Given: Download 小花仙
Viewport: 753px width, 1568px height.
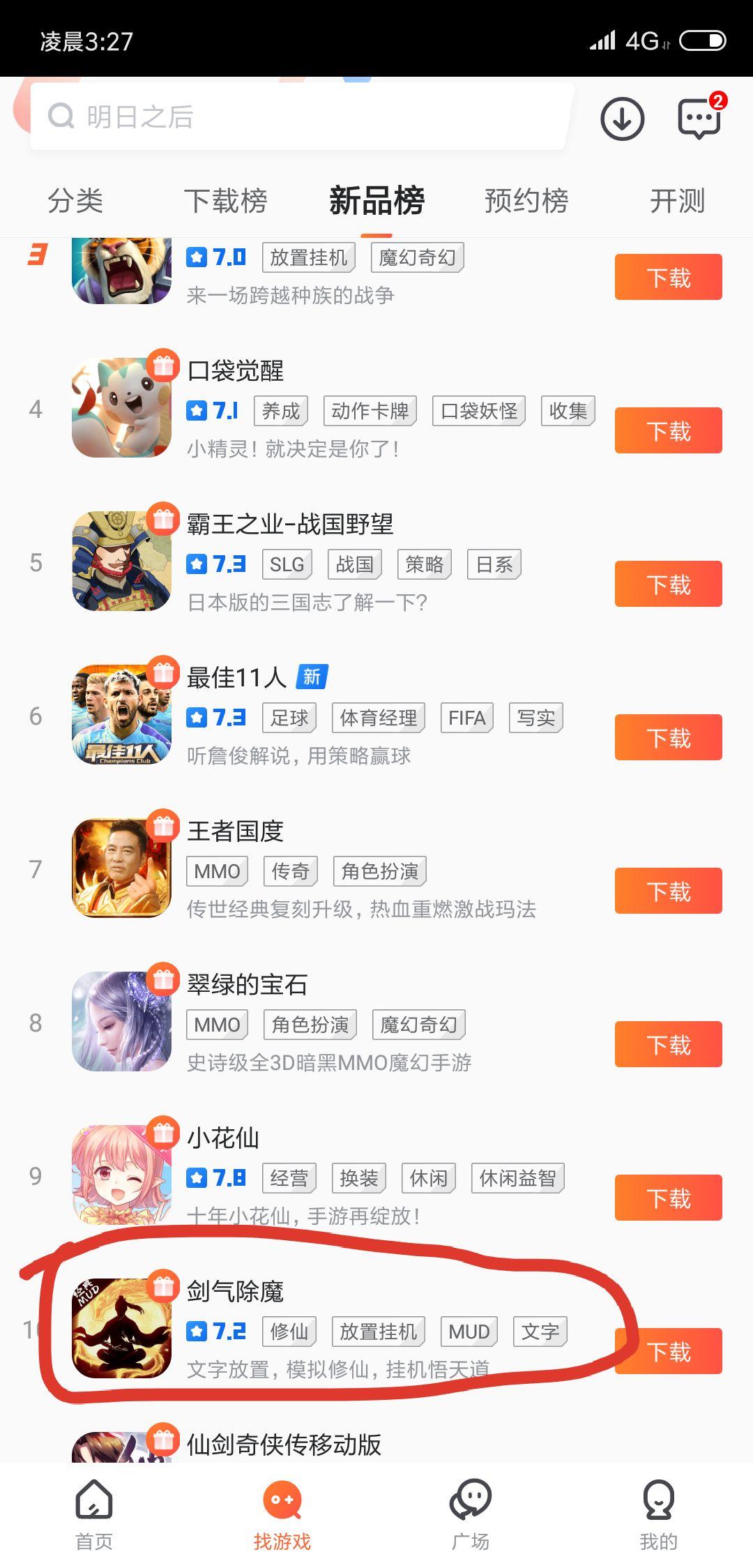Looking at the screenshot, I should [x=668, y=1198].
